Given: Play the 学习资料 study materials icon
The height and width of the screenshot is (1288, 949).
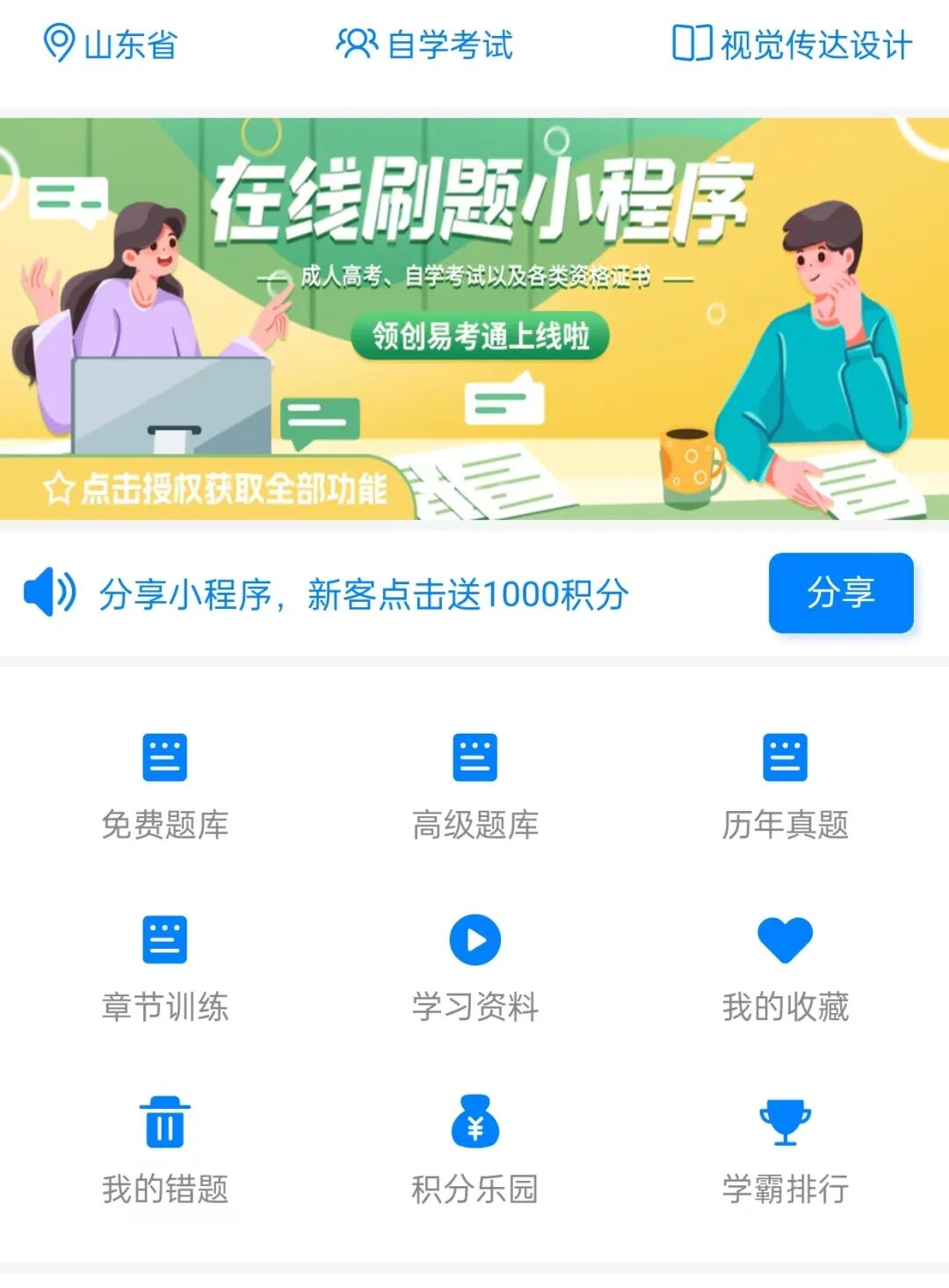Looking at the screenshot, I should tap(474, 940).
